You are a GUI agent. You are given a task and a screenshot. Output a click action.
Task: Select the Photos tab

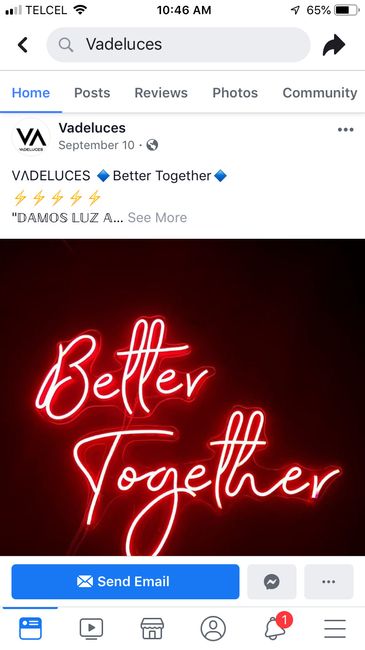pyautogui.click(x=235, y=93)
